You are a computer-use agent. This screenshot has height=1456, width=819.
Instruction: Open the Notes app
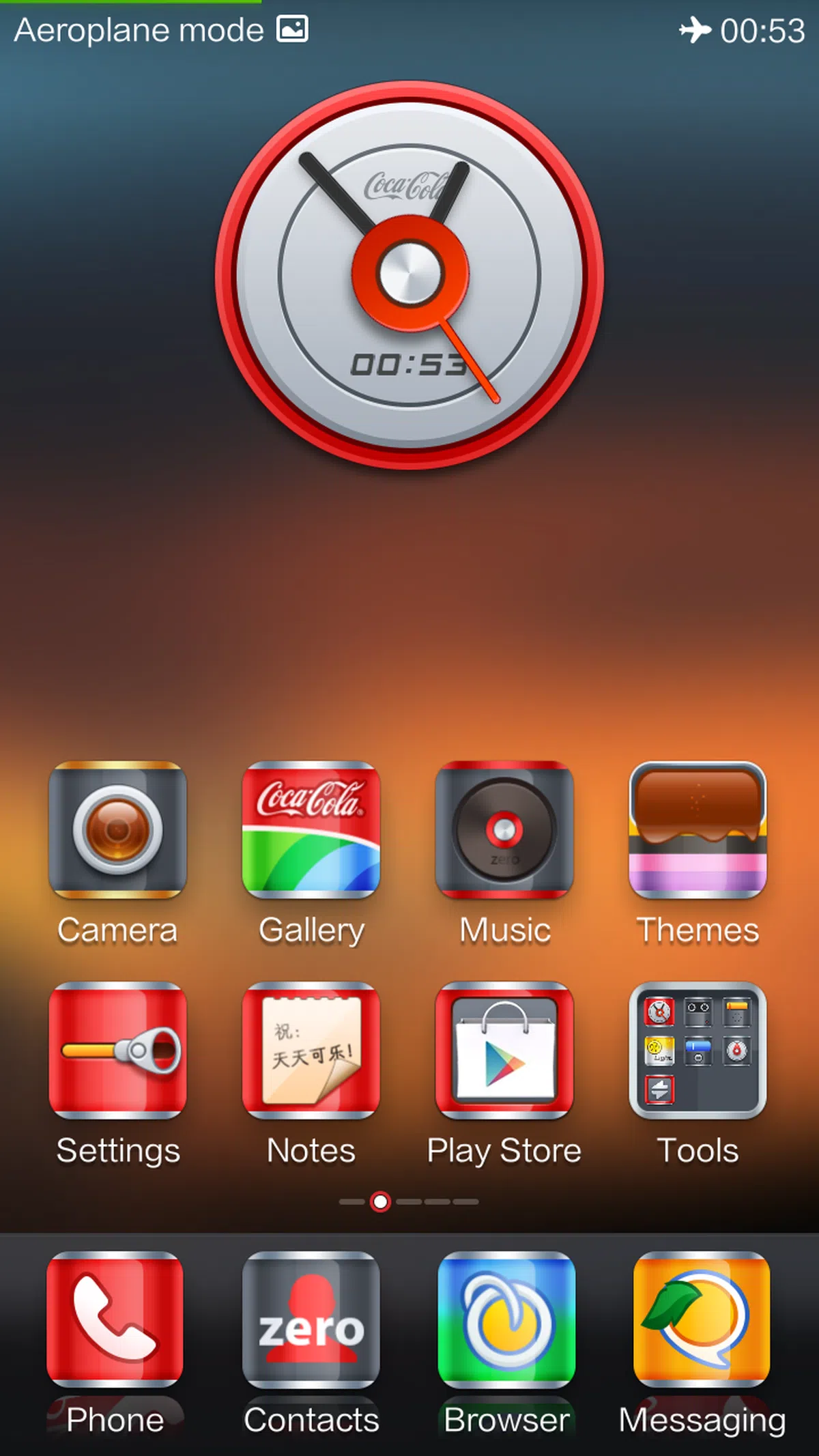[x=311, y=1050]
